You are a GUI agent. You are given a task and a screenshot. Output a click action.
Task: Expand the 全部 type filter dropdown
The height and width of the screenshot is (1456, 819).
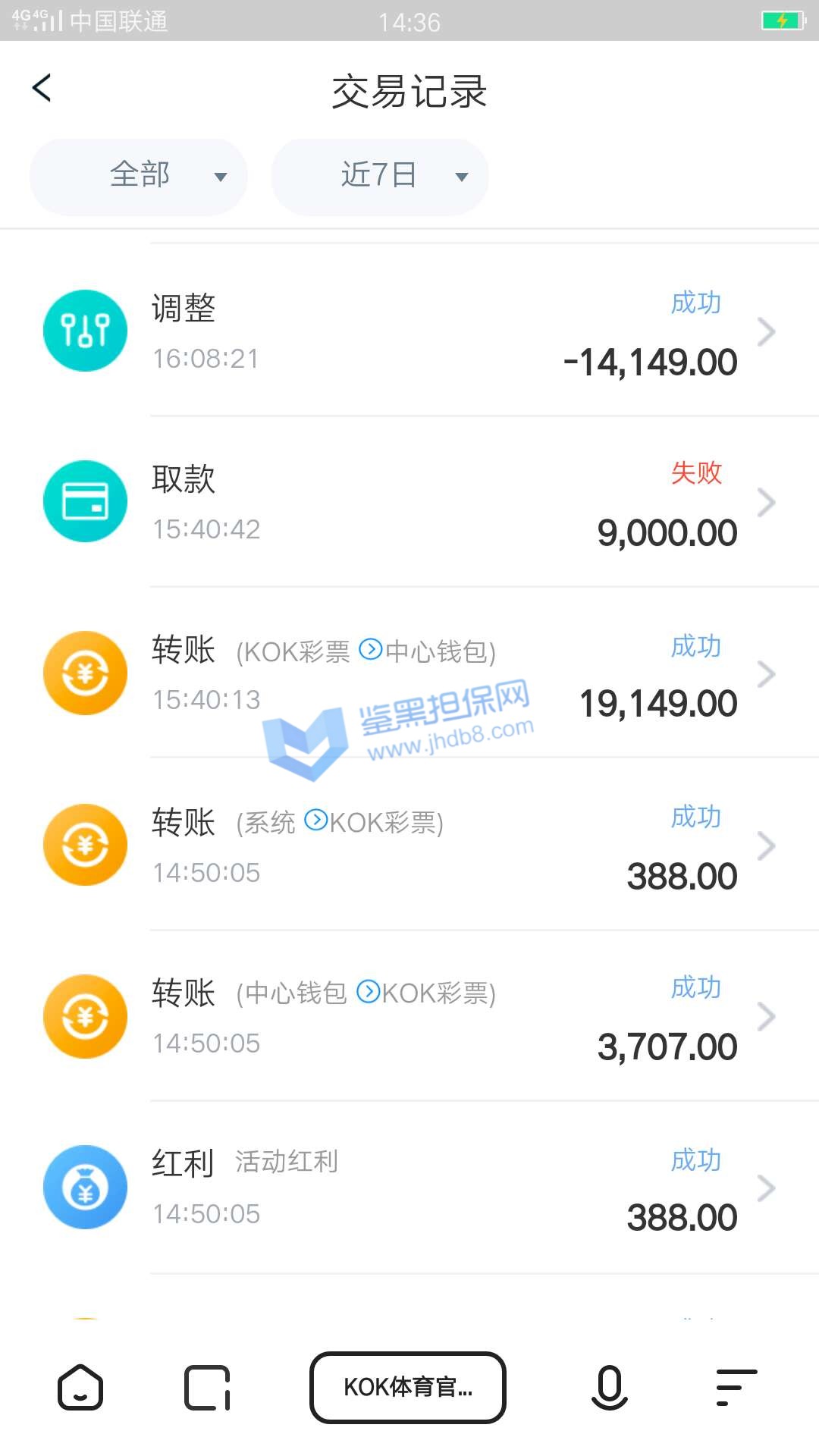coord(139,177)
